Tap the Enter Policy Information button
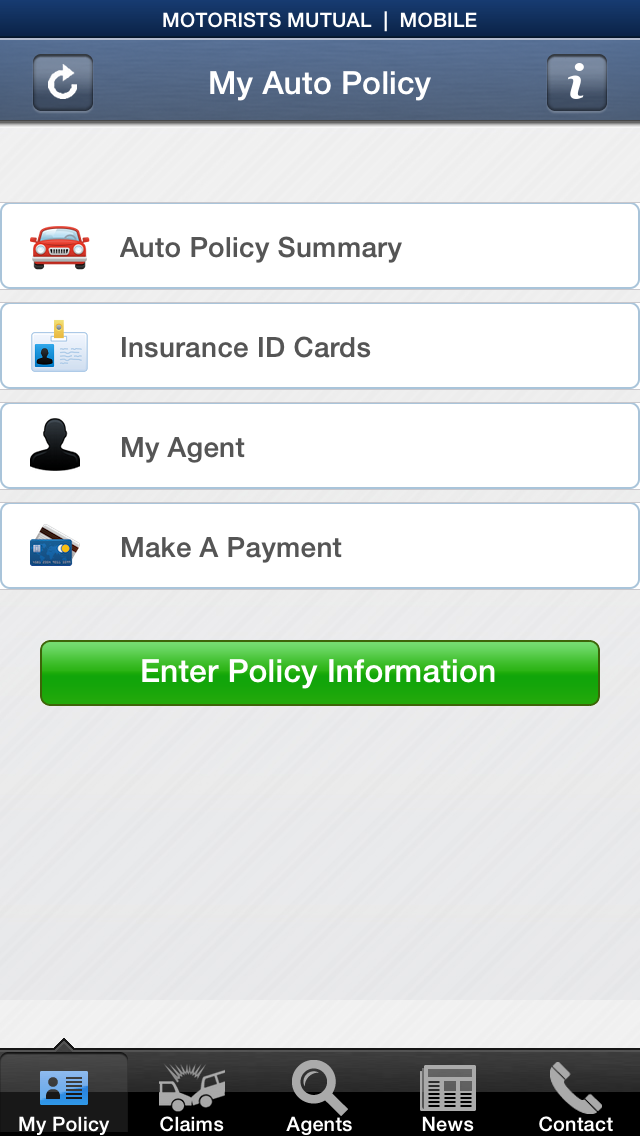This screenshot has width=640, height=1136. pos(320,672)
